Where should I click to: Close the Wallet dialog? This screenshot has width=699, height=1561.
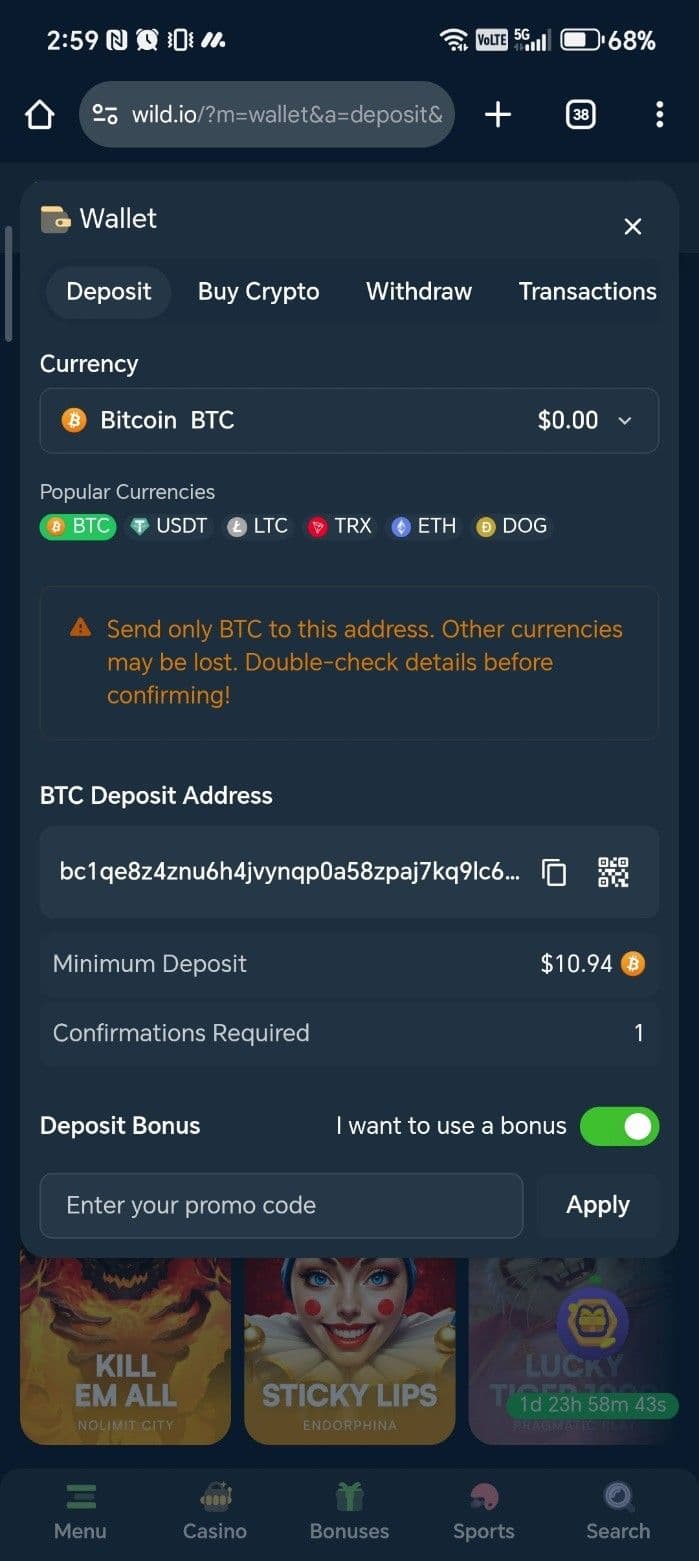coord(632,227)
